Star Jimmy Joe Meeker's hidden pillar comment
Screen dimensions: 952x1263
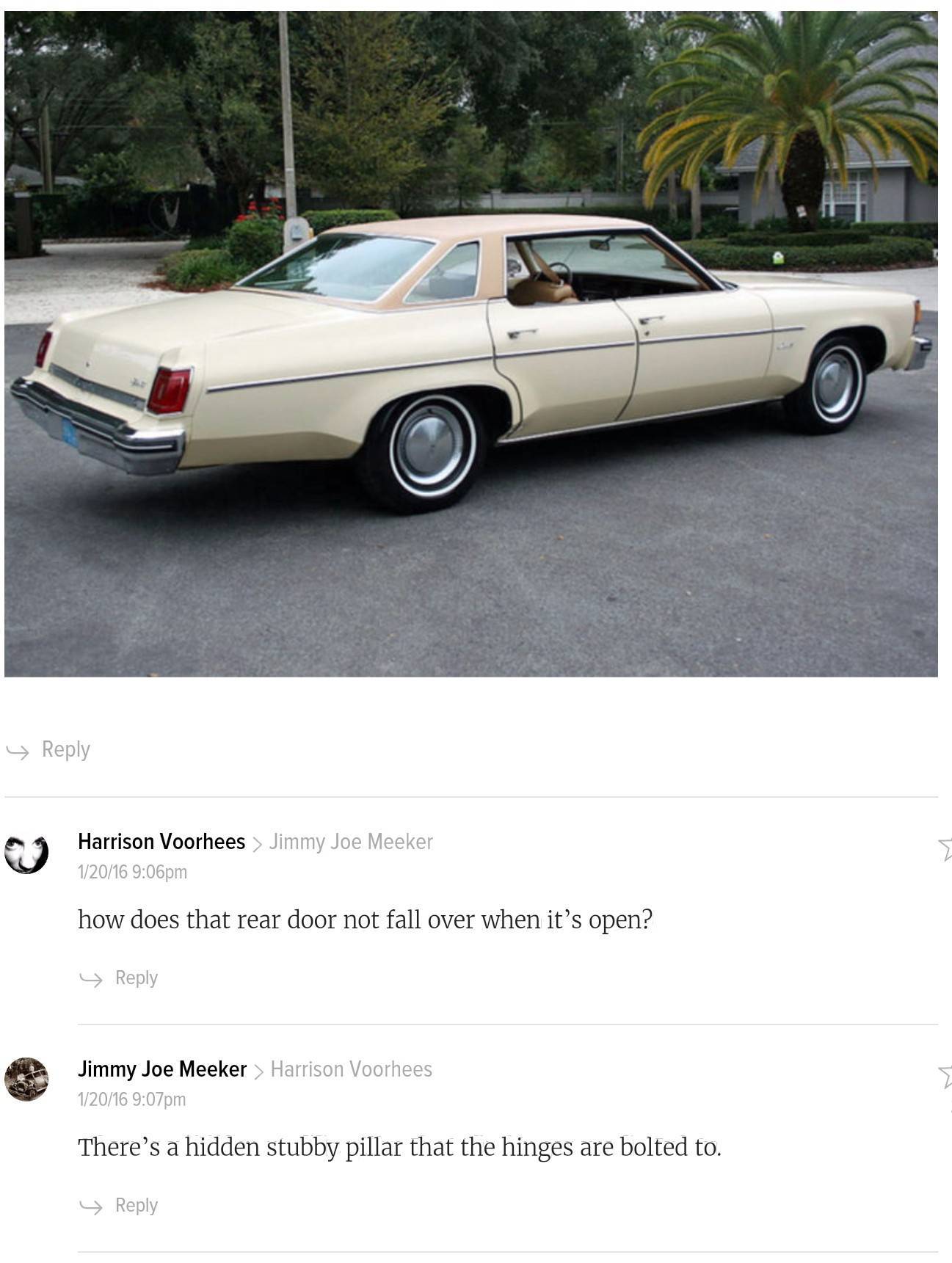coord(945,1076)
